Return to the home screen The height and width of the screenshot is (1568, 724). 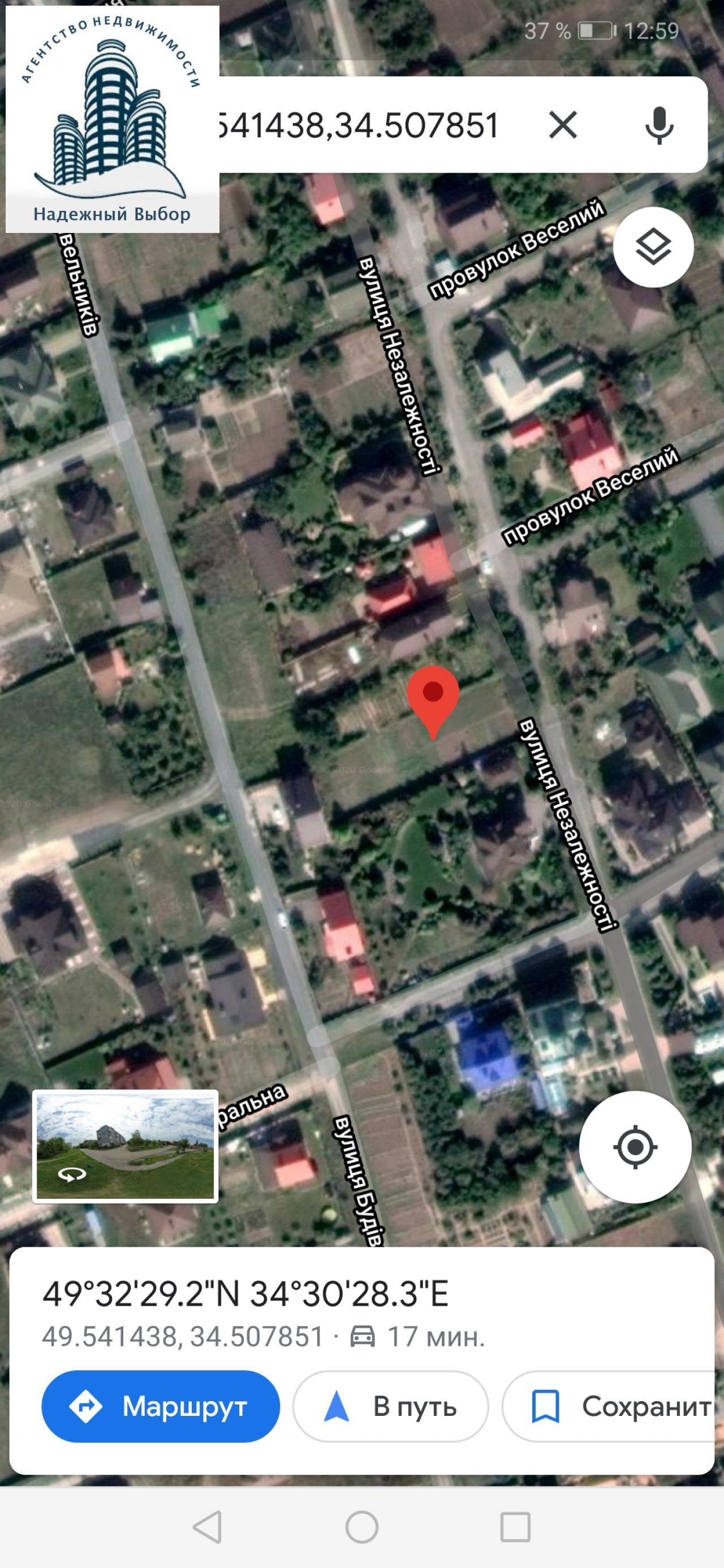coord(361,1527)
